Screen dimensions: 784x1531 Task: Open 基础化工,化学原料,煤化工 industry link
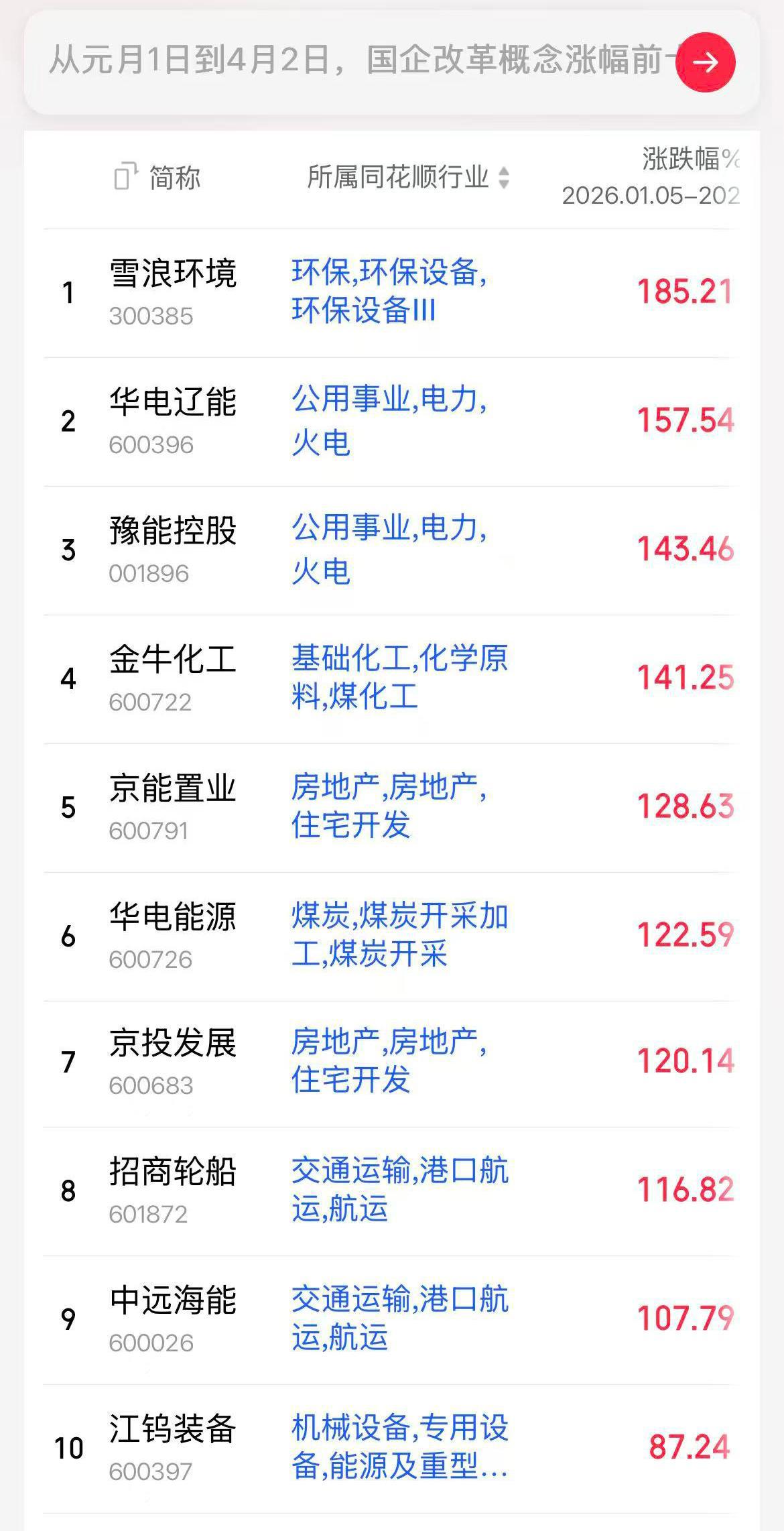399,678
